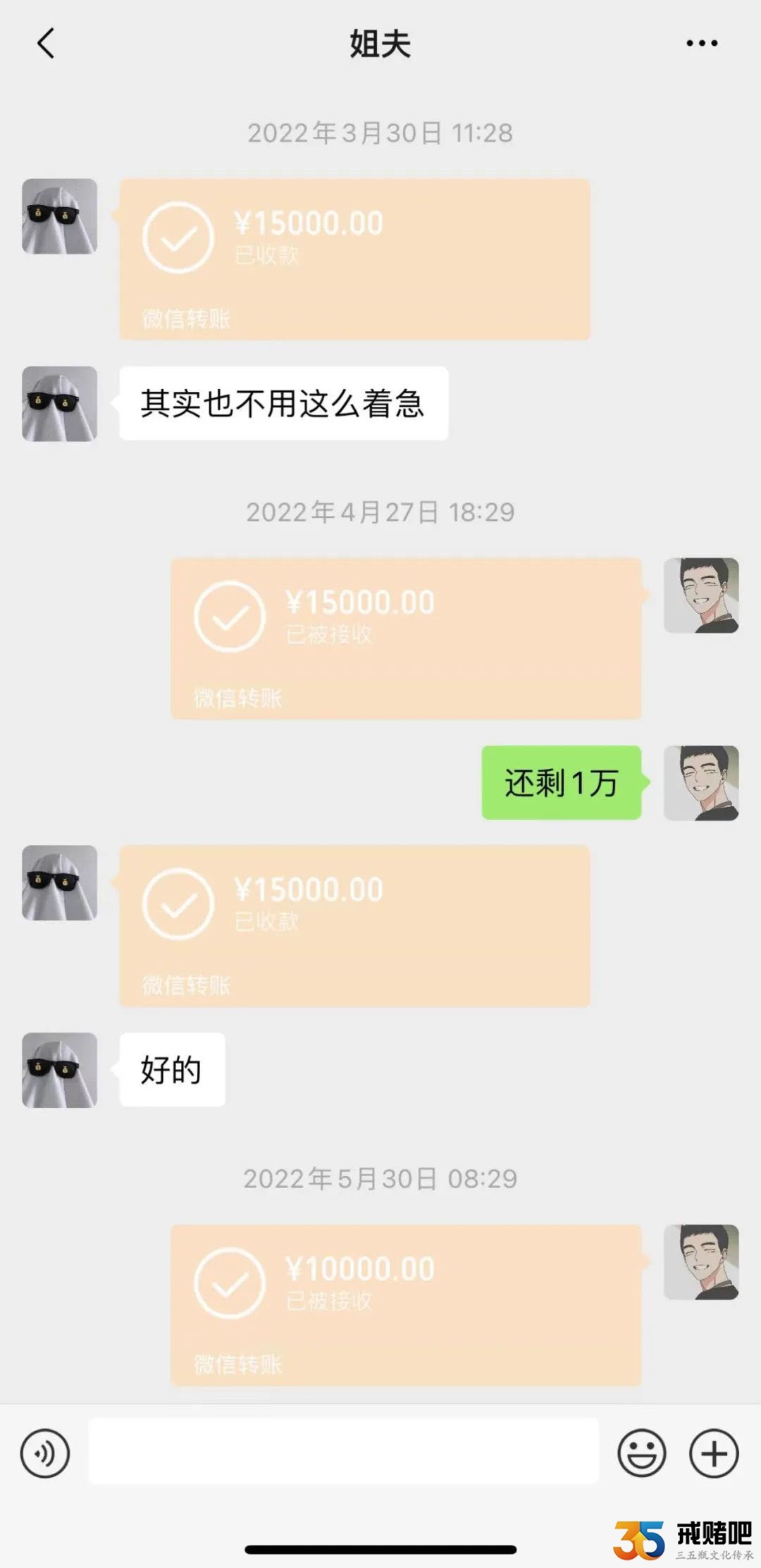This screenshot has width=761, height=1568.
Task: Go back from the 姐夫 chat
Action: [x=46, y=44]
